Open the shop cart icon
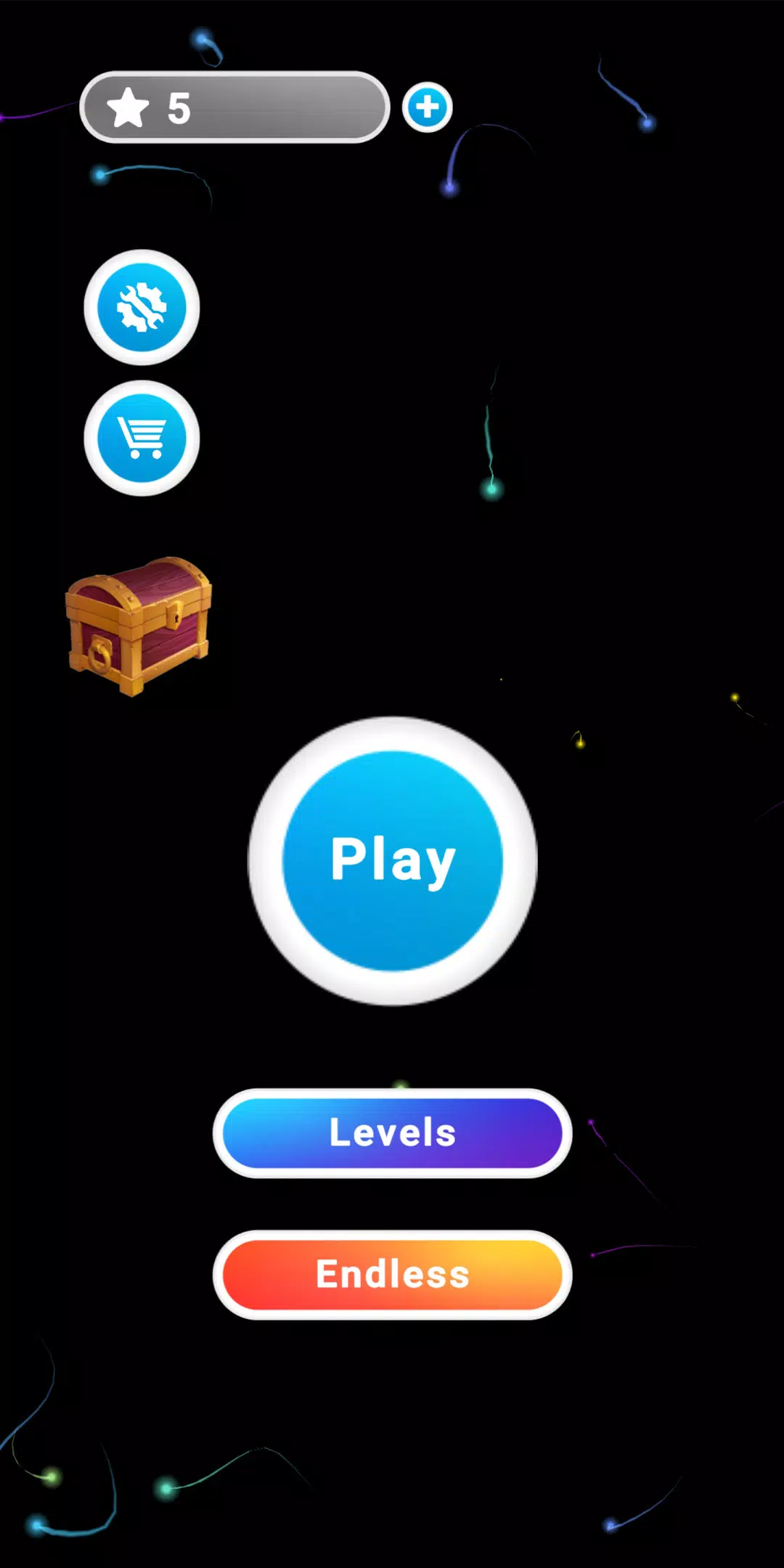784x1568 pixels. [142, 438]
